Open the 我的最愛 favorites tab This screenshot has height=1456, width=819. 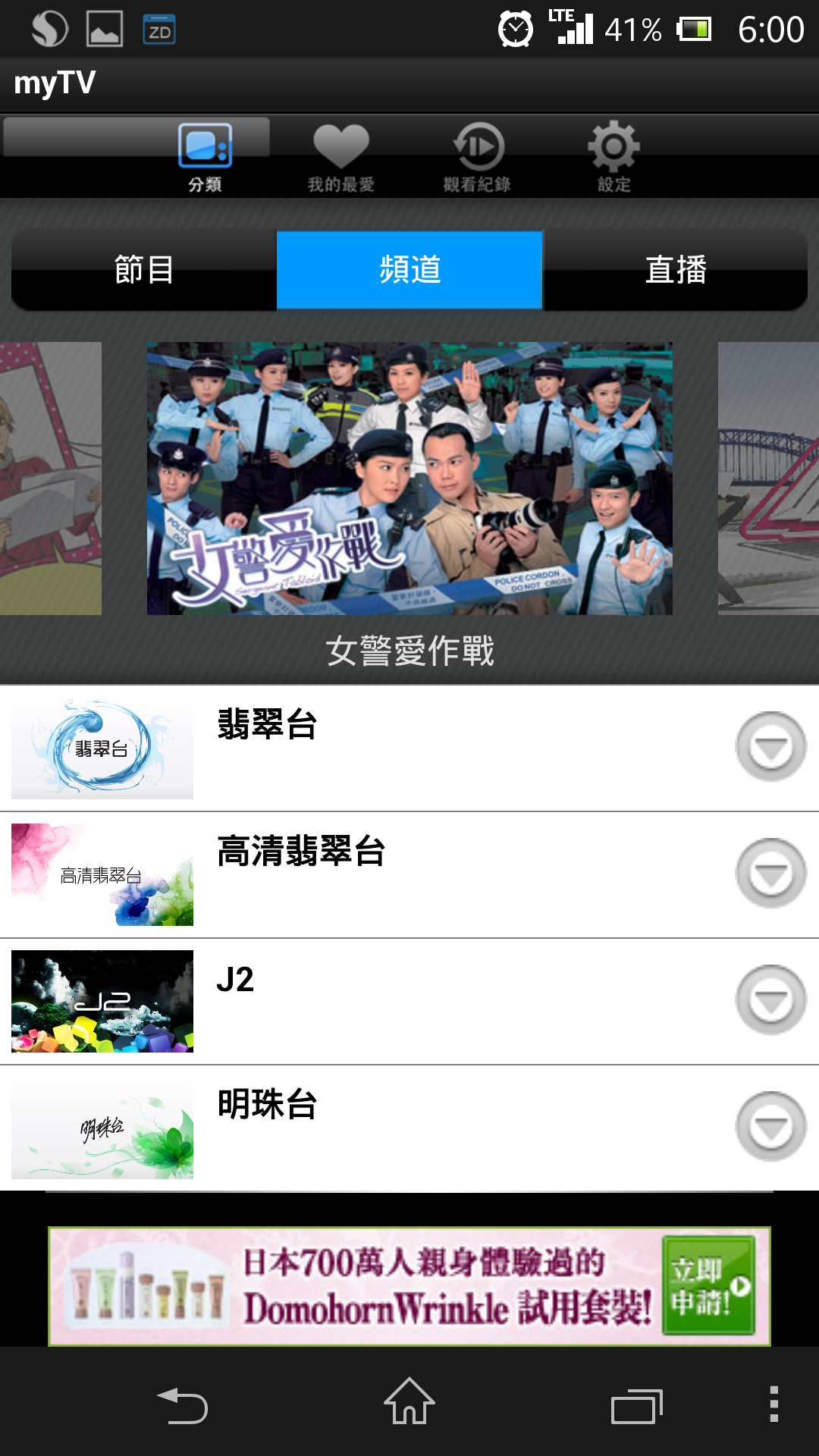(341, 157)
